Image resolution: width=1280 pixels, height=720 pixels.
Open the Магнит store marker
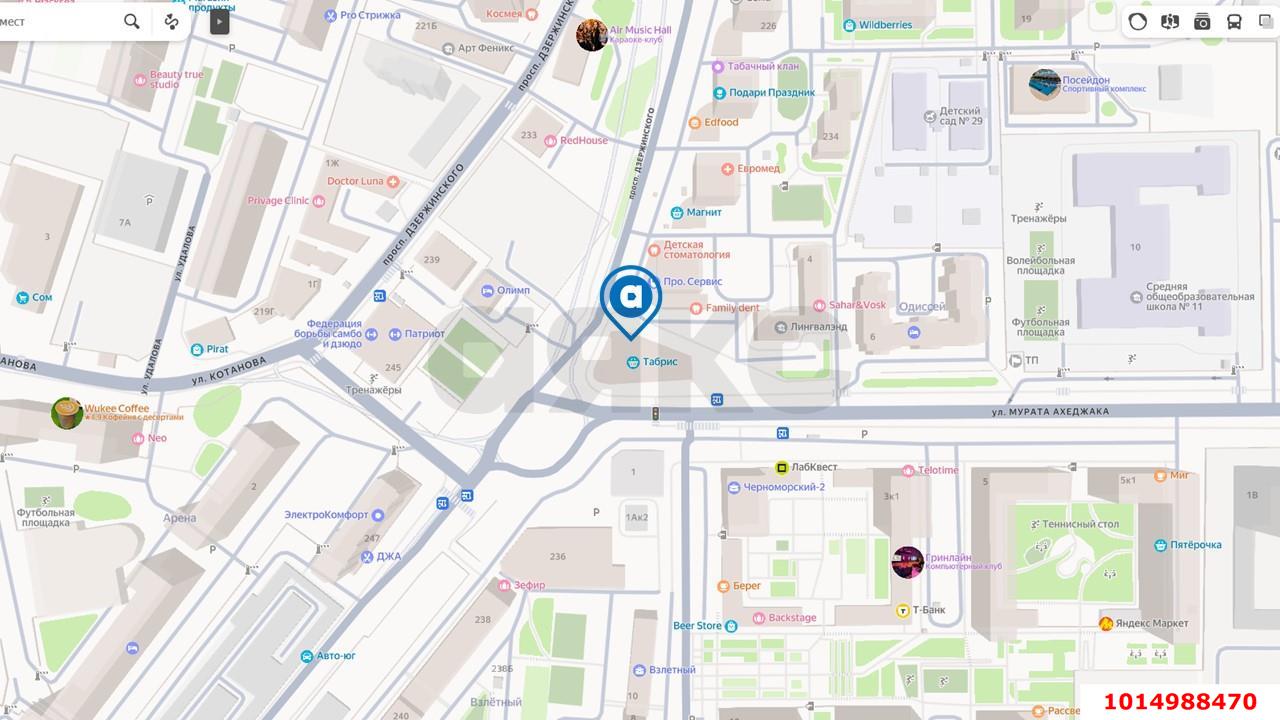677,212
